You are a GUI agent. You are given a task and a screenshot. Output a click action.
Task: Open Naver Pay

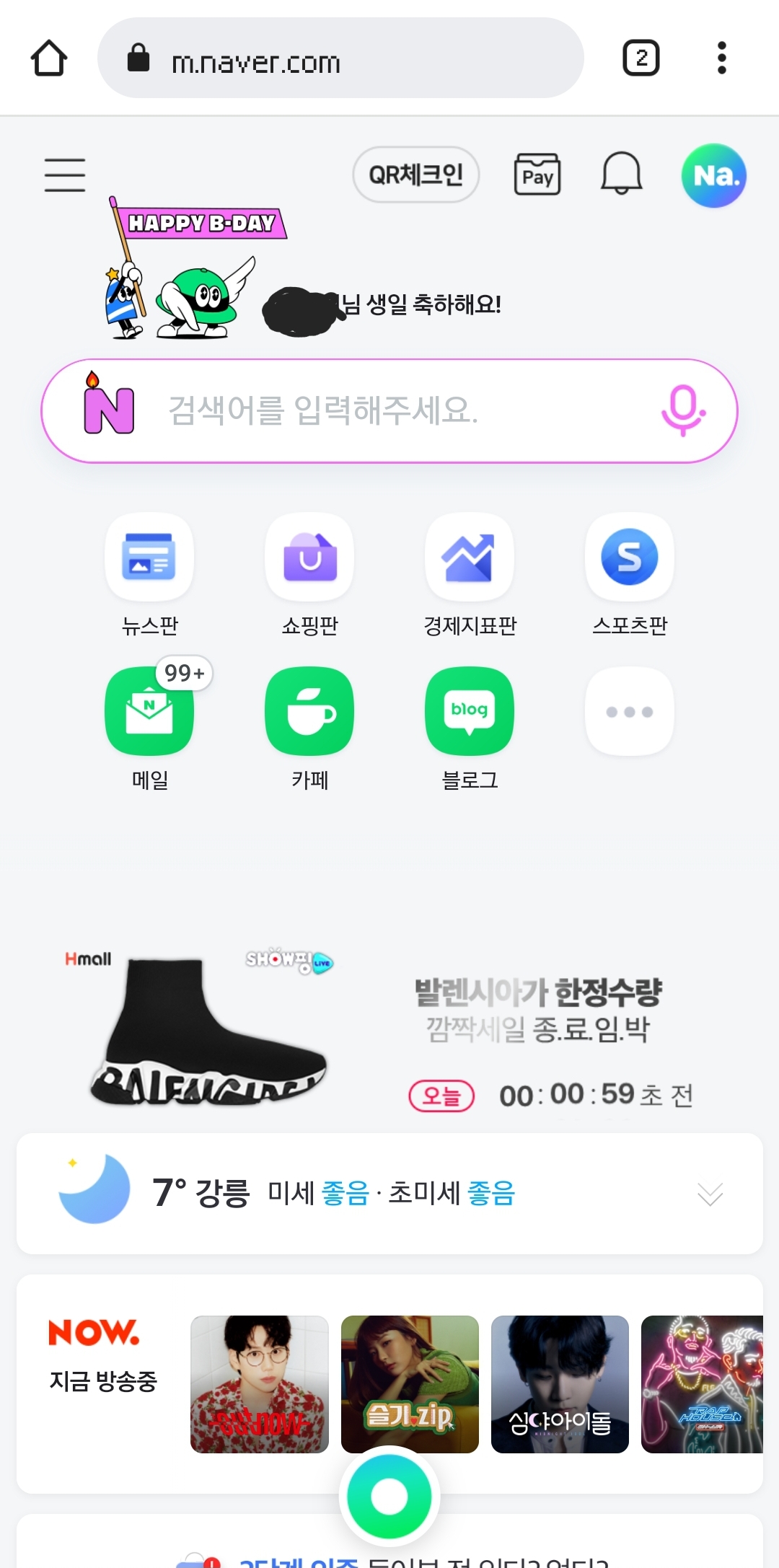[537, 175]
